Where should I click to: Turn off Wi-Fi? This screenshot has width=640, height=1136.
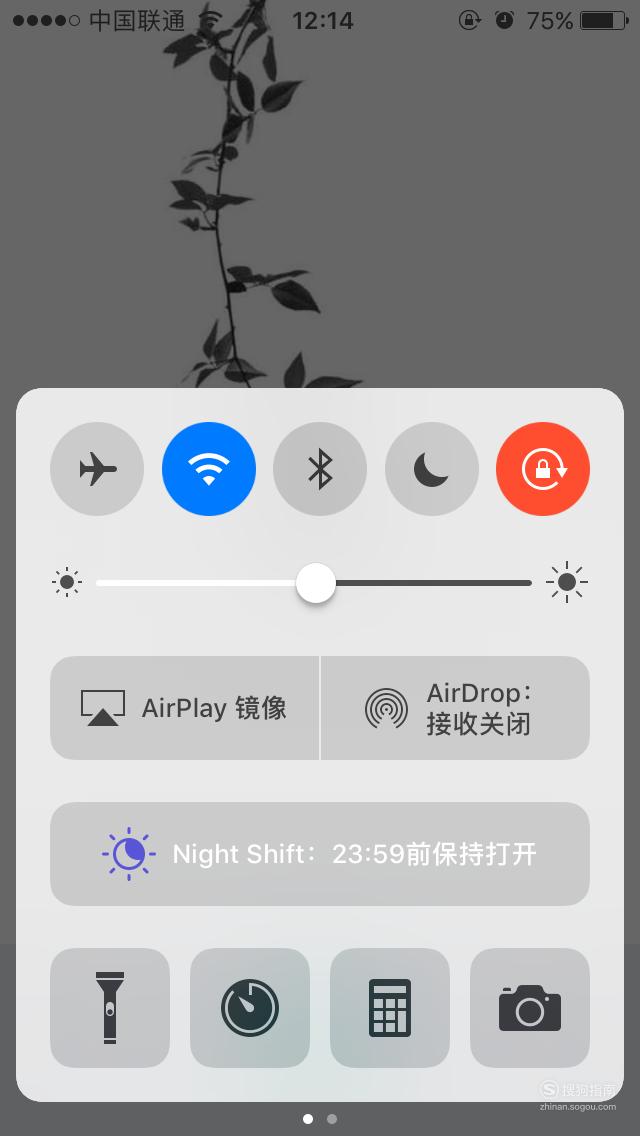tap(209, 469)
